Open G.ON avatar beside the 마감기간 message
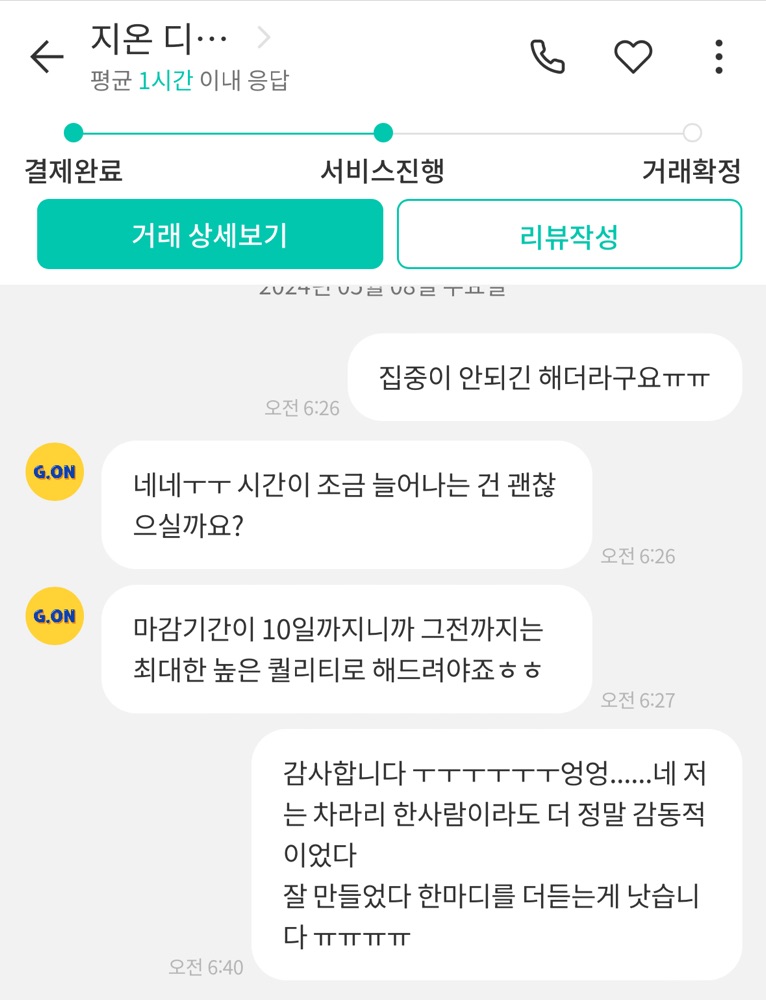 (x=54, y=616)
